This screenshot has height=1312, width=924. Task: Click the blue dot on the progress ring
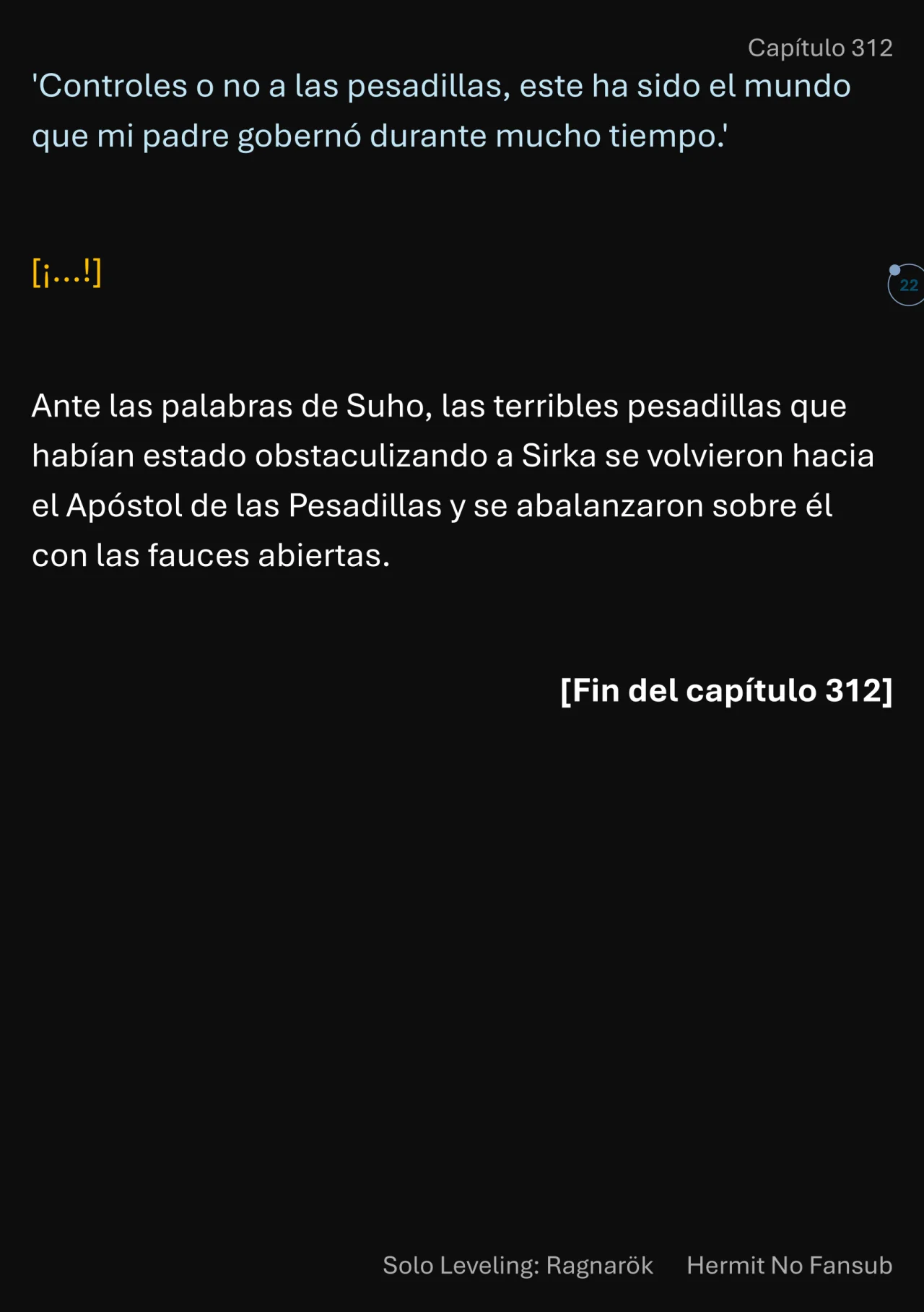pyautogui.click(x=894, y=269)
